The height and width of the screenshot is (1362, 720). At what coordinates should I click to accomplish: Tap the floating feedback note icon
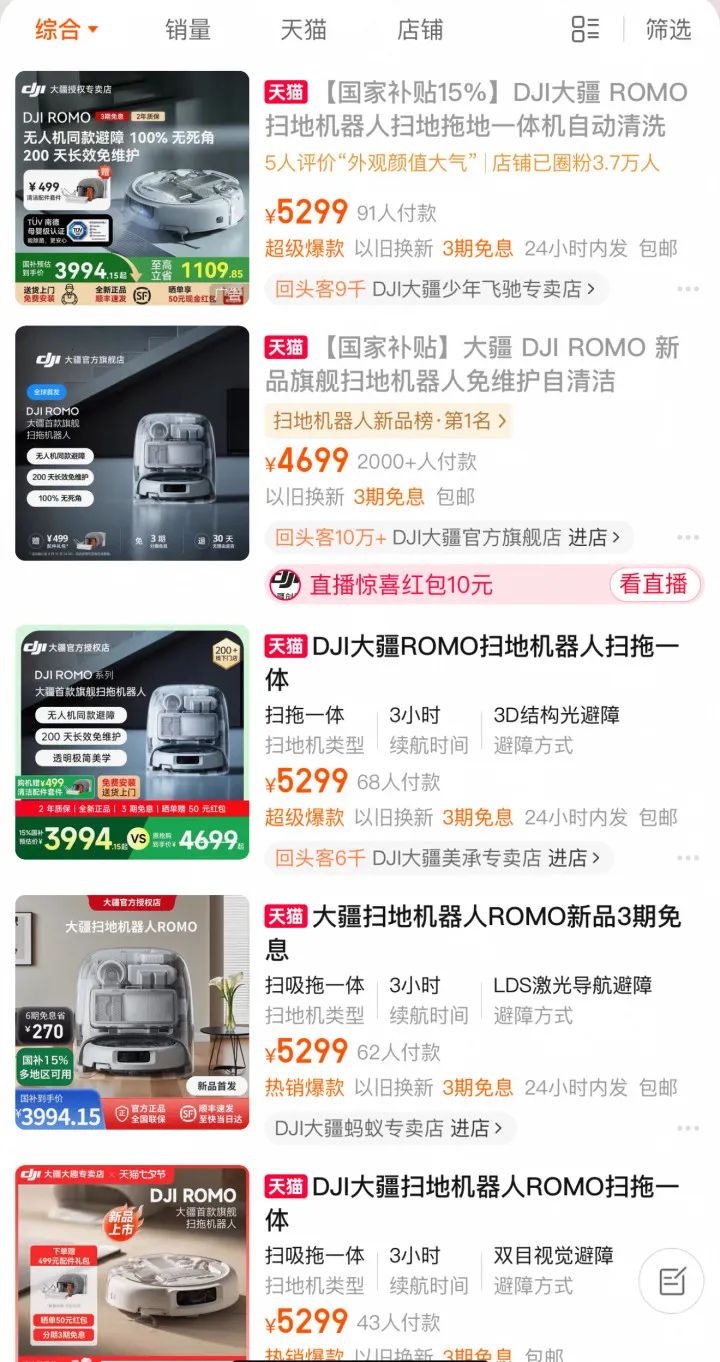pyautogui.click(x=672, y=1281)
